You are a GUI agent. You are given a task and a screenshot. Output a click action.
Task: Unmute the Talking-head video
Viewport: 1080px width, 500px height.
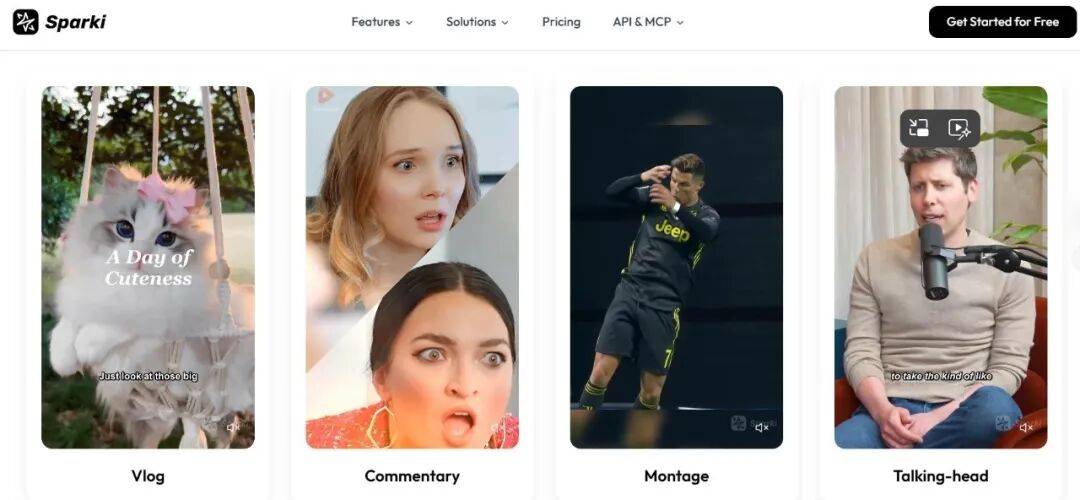[x=1026, y=427]
